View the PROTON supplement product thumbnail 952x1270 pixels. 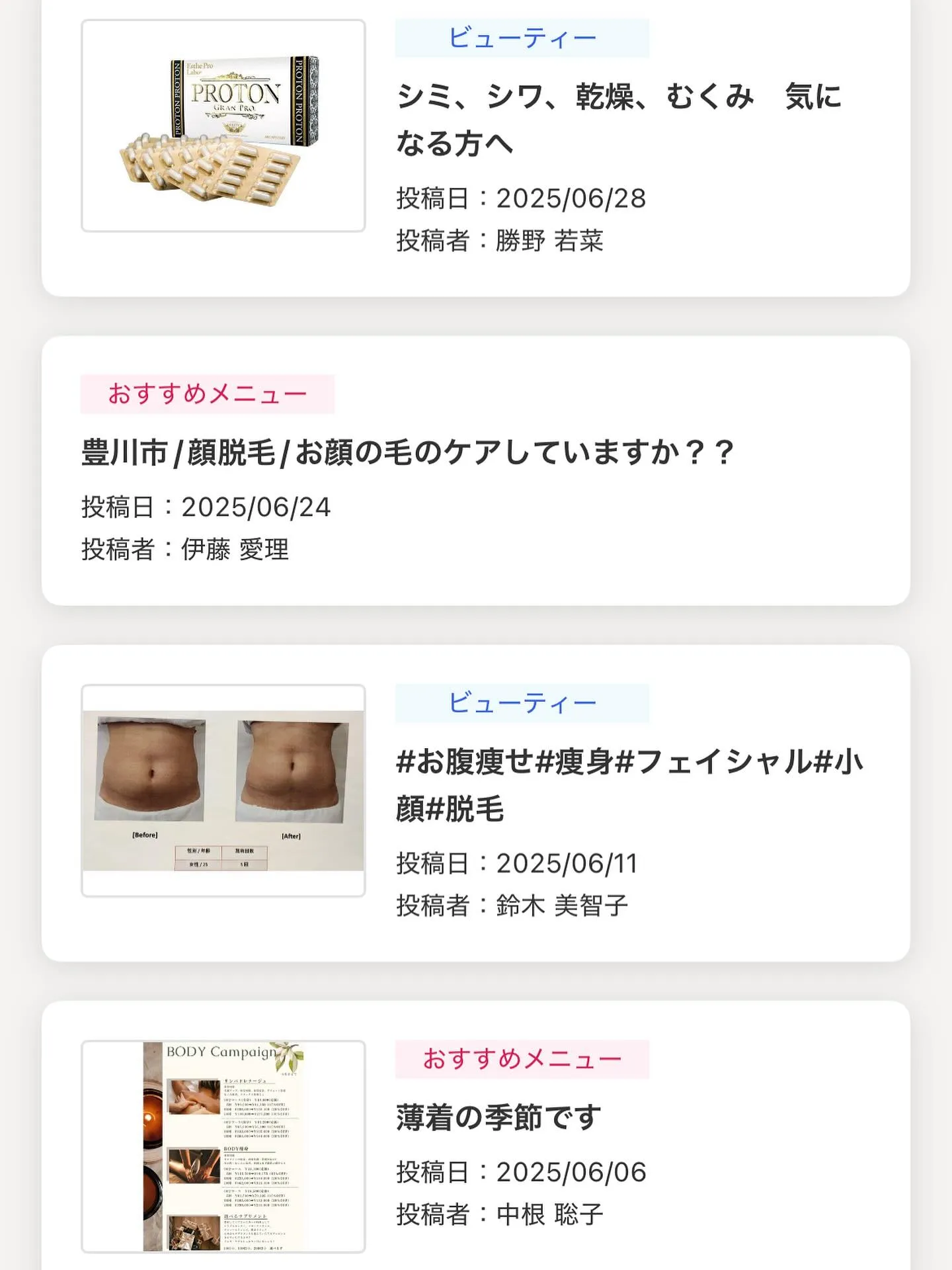click(x=221, y=124)
